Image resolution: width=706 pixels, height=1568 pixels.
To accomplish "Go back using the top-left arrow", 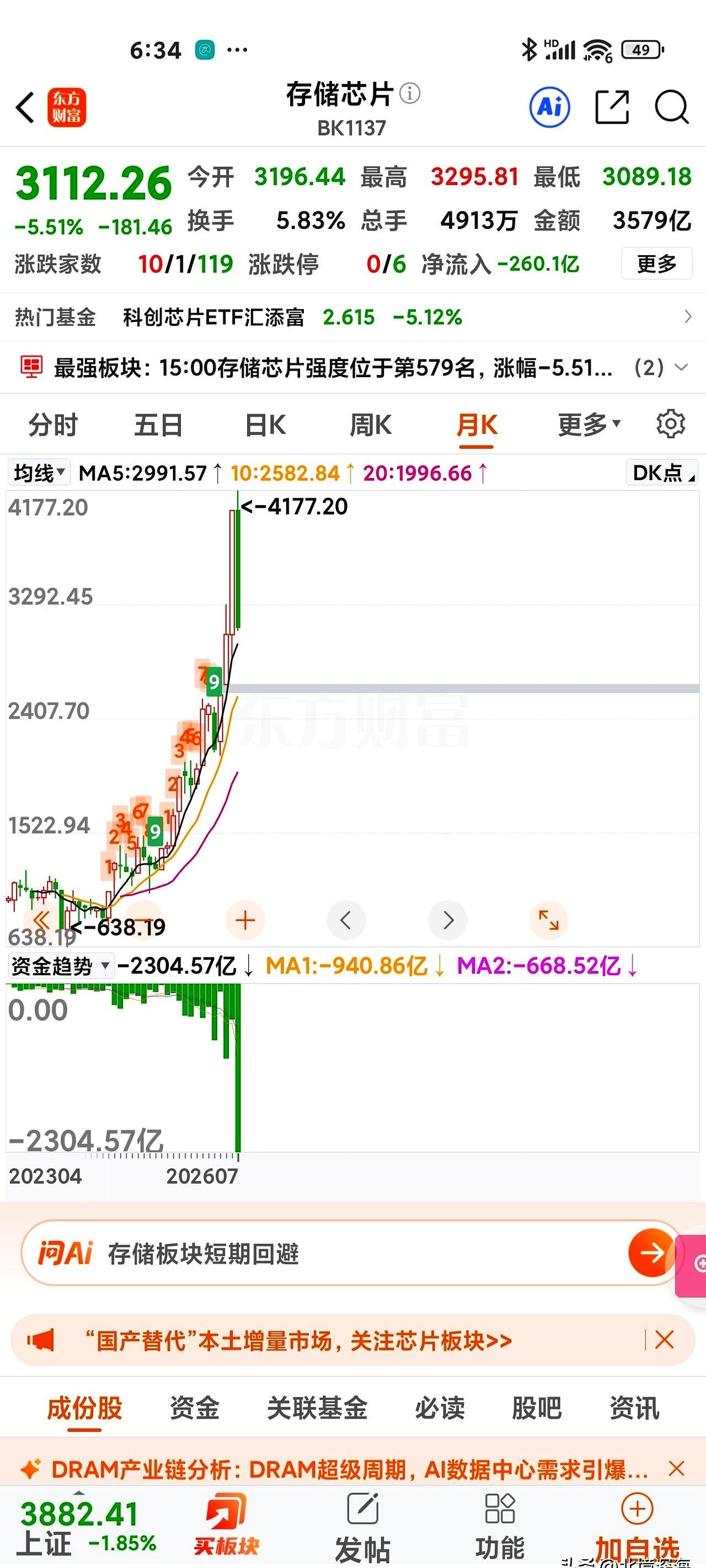I will pyautogui.click(x=25, y=108).
